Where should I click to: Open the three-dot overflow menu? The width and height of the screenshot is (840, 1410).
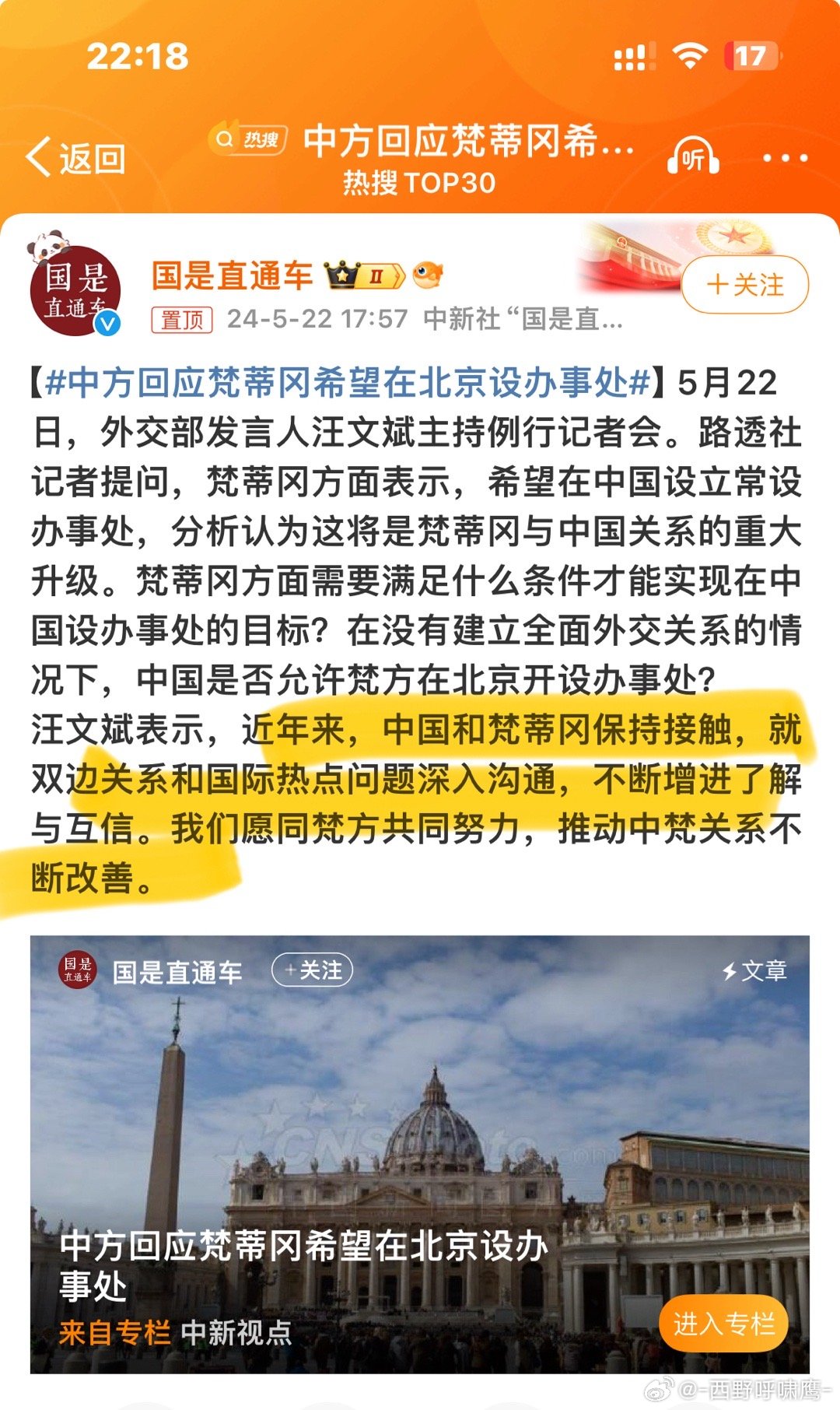[x=785, y=158]
